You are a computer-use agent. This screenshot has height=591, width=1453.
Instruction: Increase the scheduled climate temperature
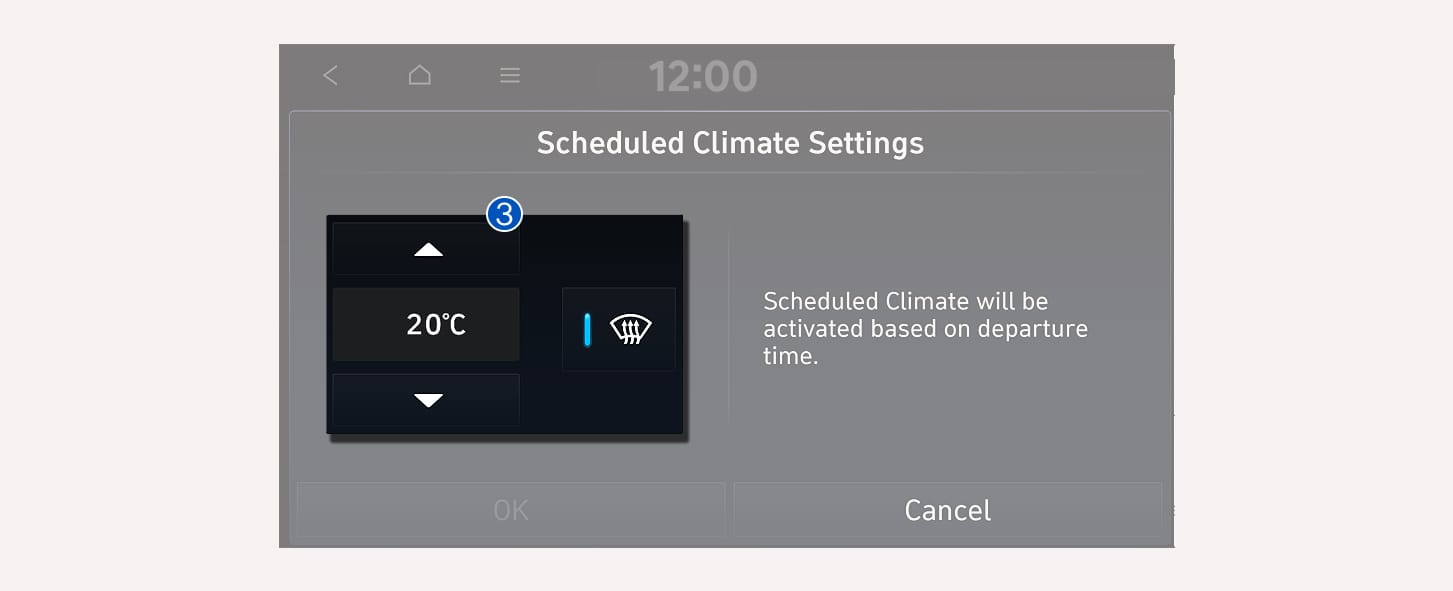point(427,249)
